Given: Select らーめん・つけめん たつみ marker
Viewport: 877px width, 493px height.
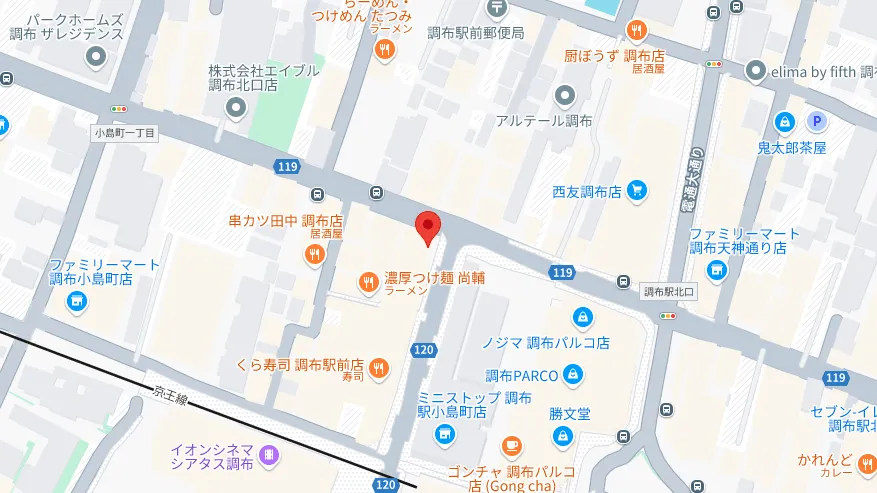Looking at the screenshot, I should click(386, 54).
